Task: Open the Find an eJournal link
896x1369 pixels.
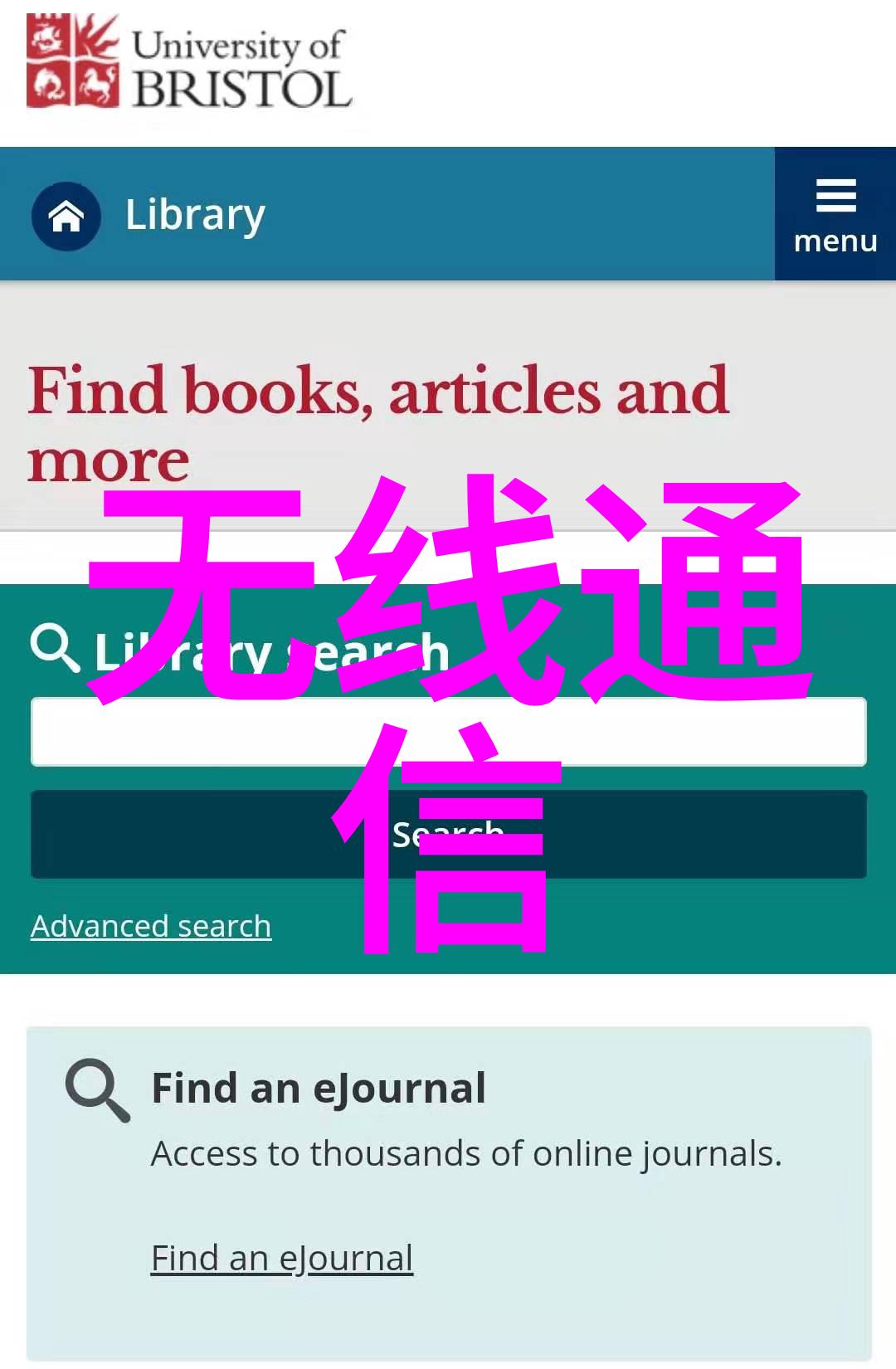Action: (282, 1259)
